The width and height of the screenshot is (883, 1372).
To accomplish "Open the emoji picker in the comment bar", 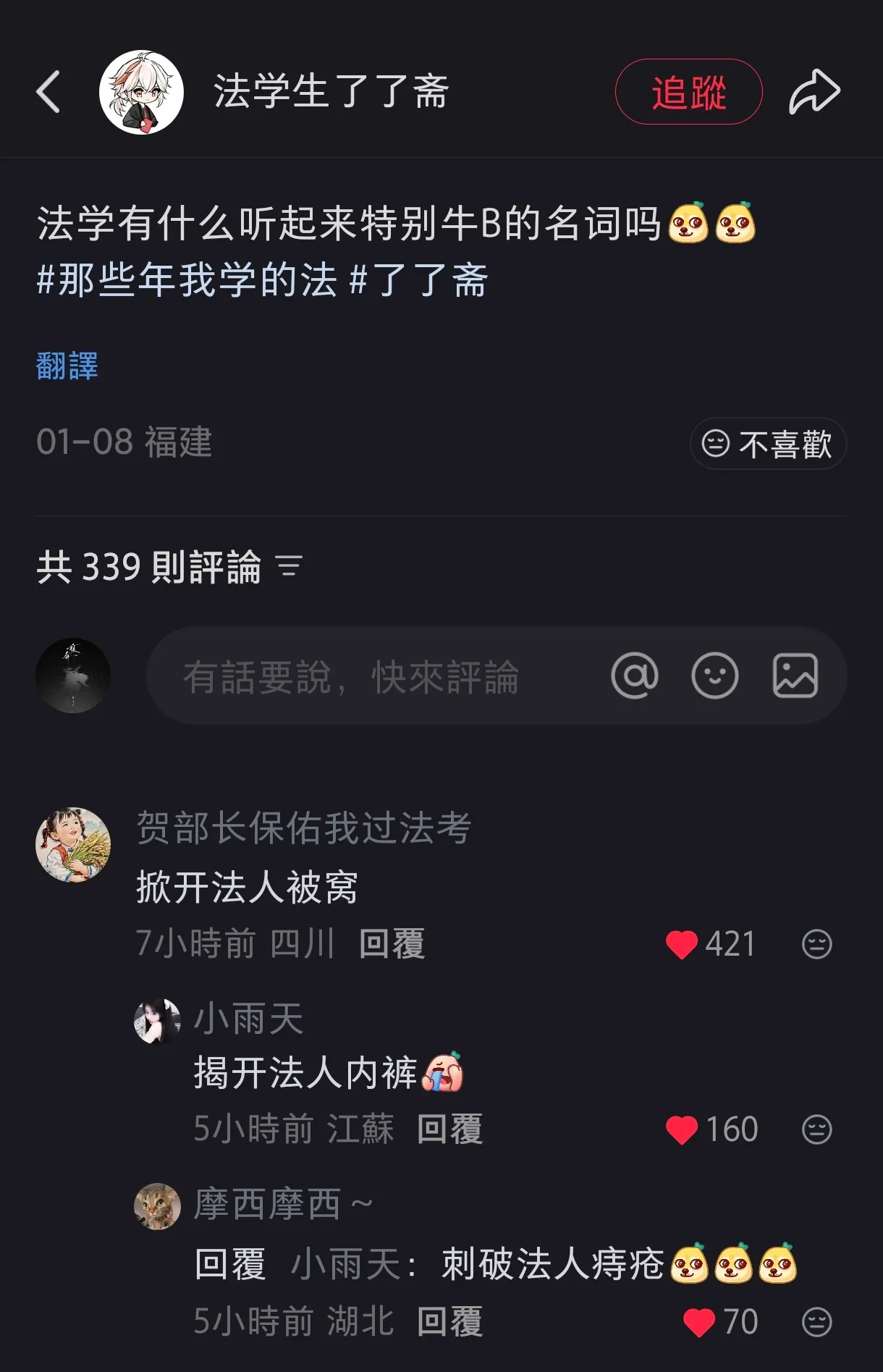I will point(716,676).
